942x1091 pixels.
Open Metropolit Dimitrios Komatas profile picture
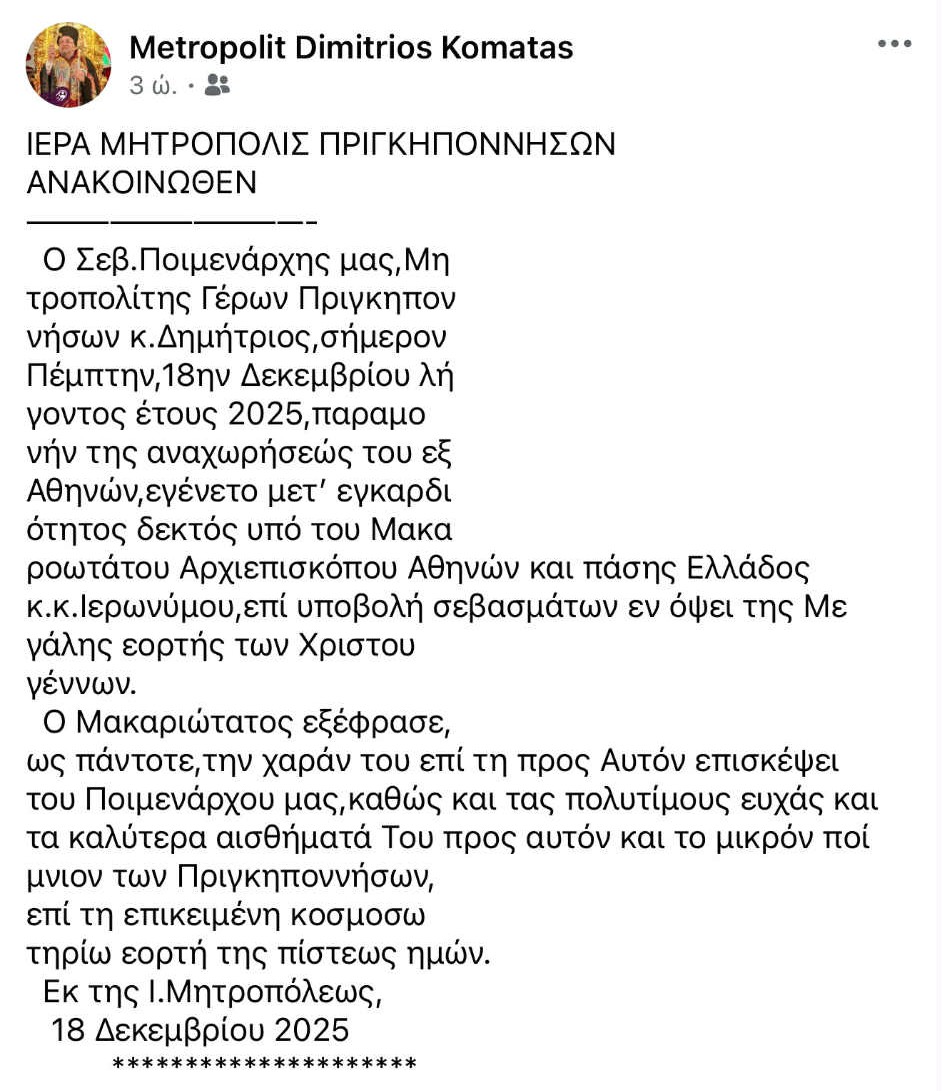click(x=68, y=65)
